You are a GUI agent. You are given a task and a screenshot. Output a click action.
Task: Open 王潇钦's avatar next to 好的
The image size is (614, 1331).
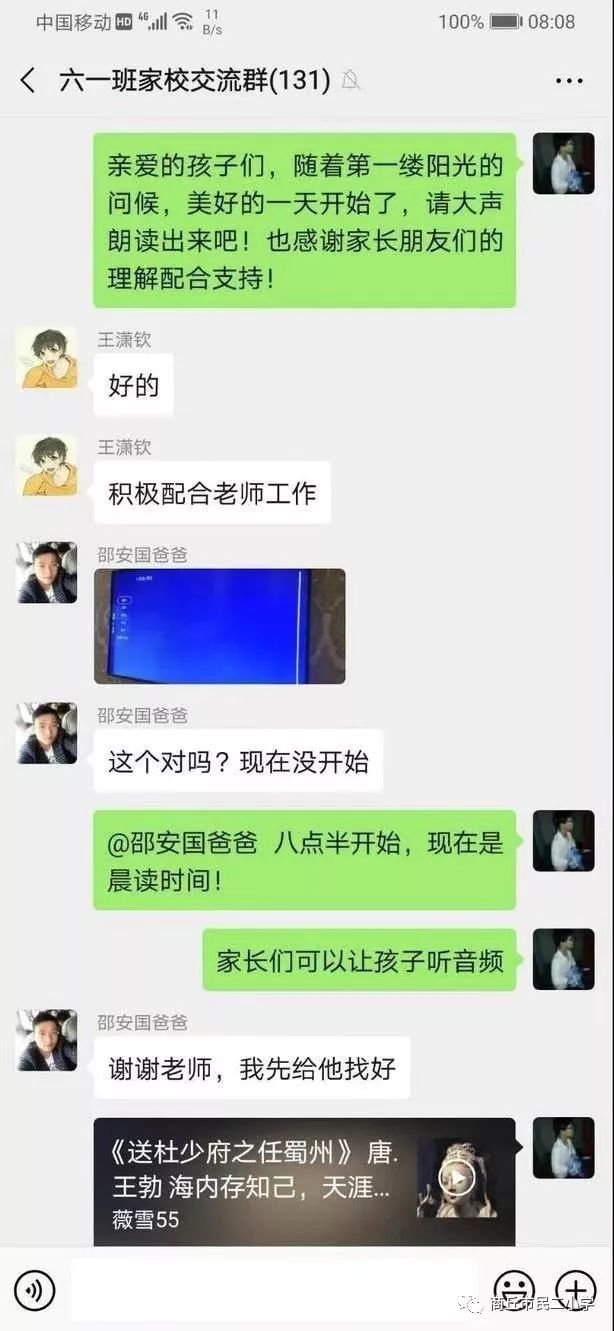click(47, 357)
